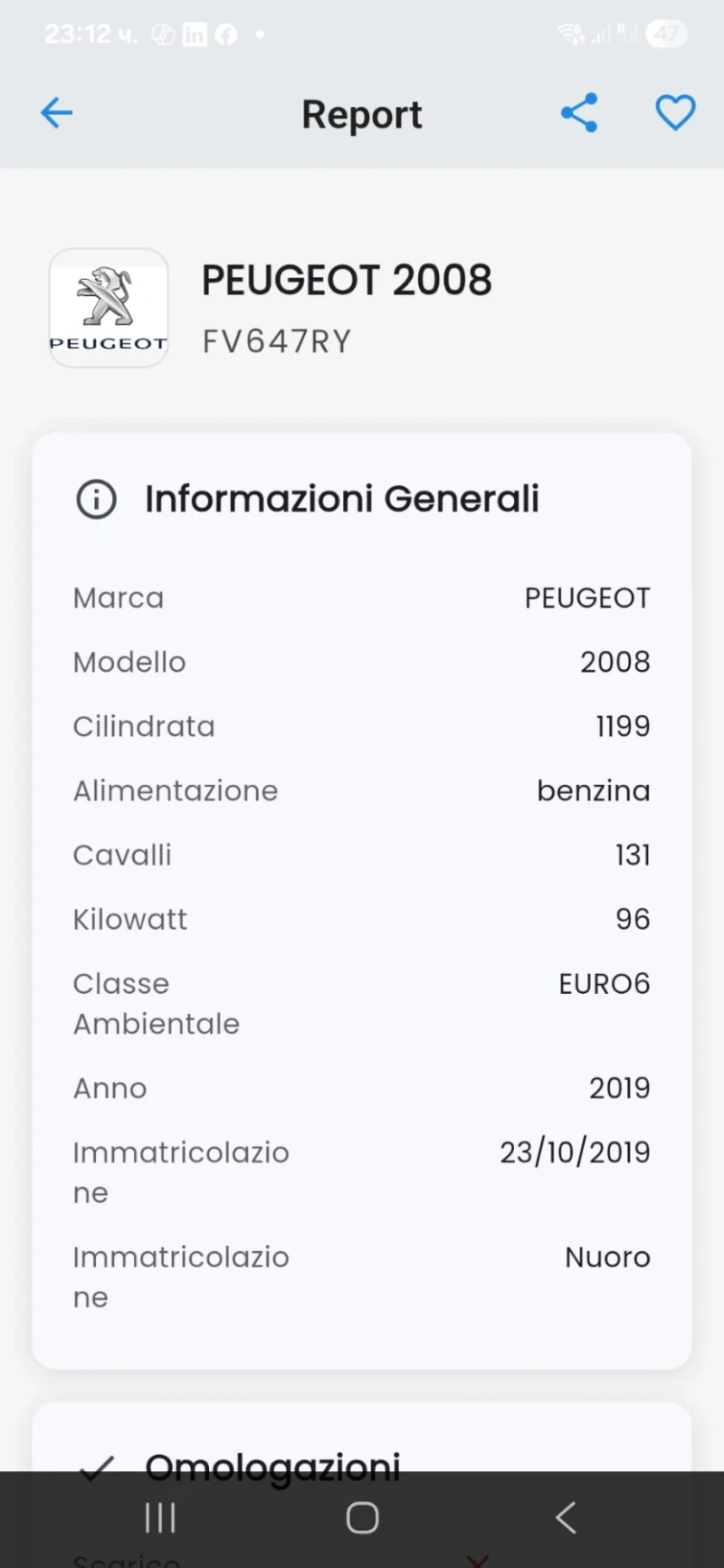Select the license plate FV647RY

click(277, 340)
